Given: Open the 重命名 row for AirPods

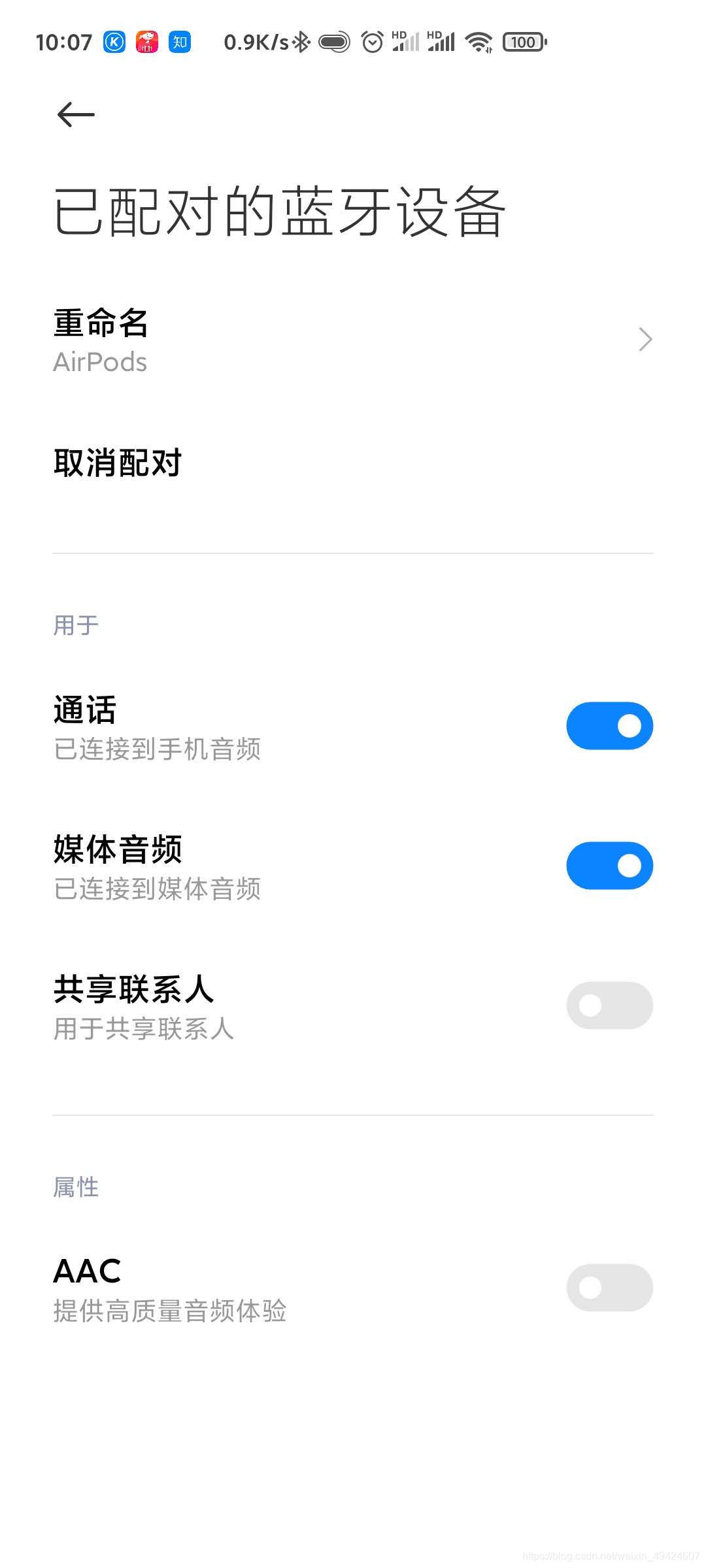Looking at the screenshot, I should tap(353, 340).
